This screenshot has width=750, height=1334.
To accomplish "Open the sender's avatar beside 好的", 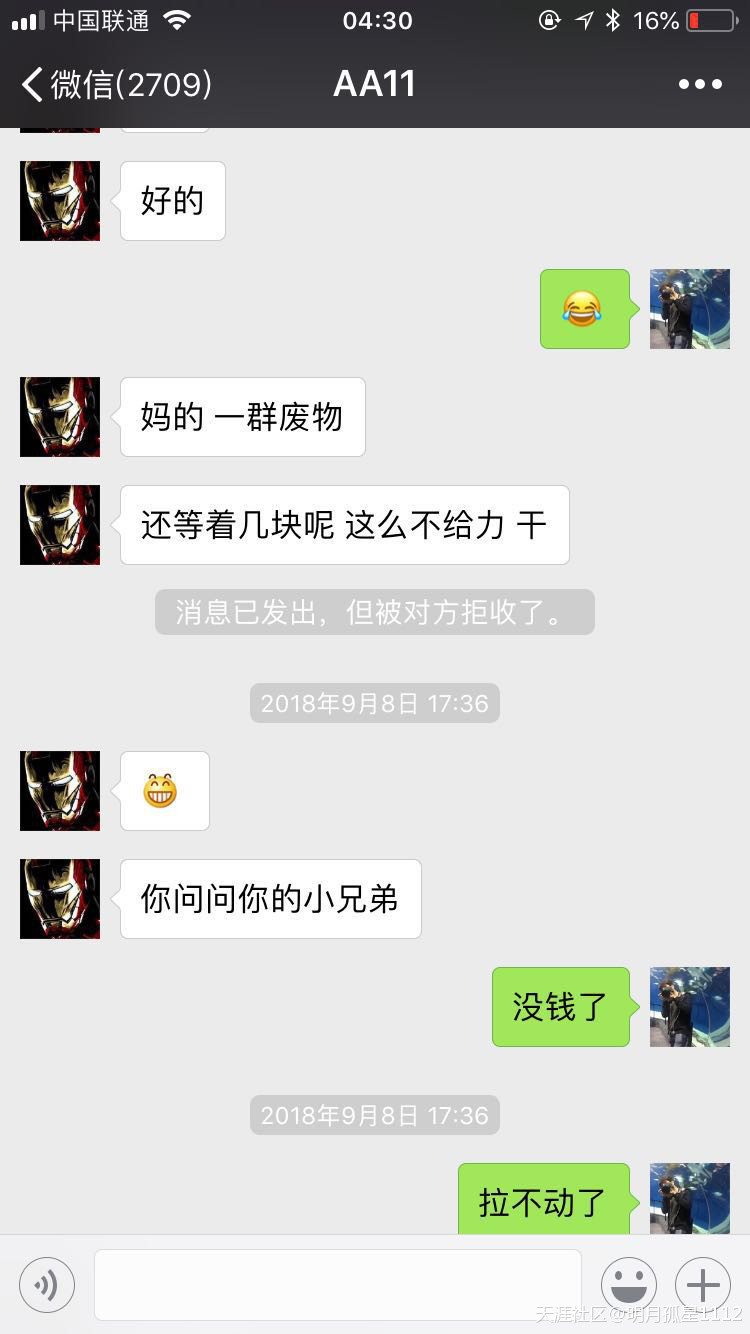I will [60, 201].
